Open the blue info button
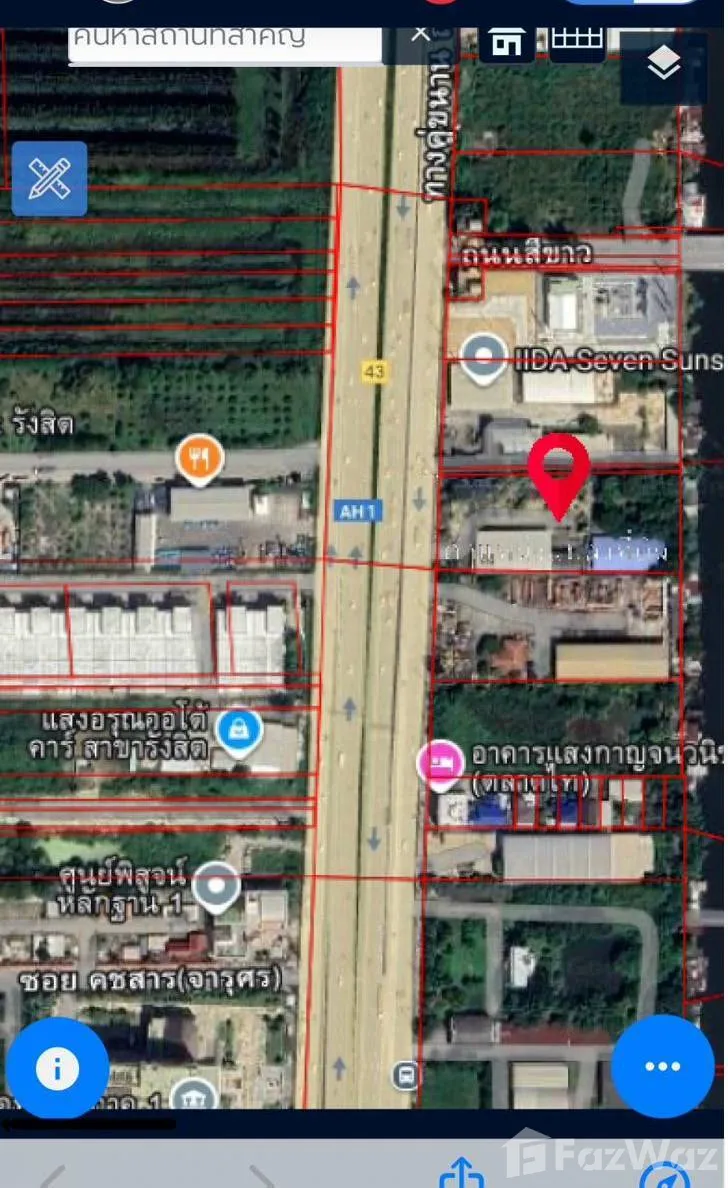The height and width of the screenshot is (1188, 728). [x=57, y=1069]
